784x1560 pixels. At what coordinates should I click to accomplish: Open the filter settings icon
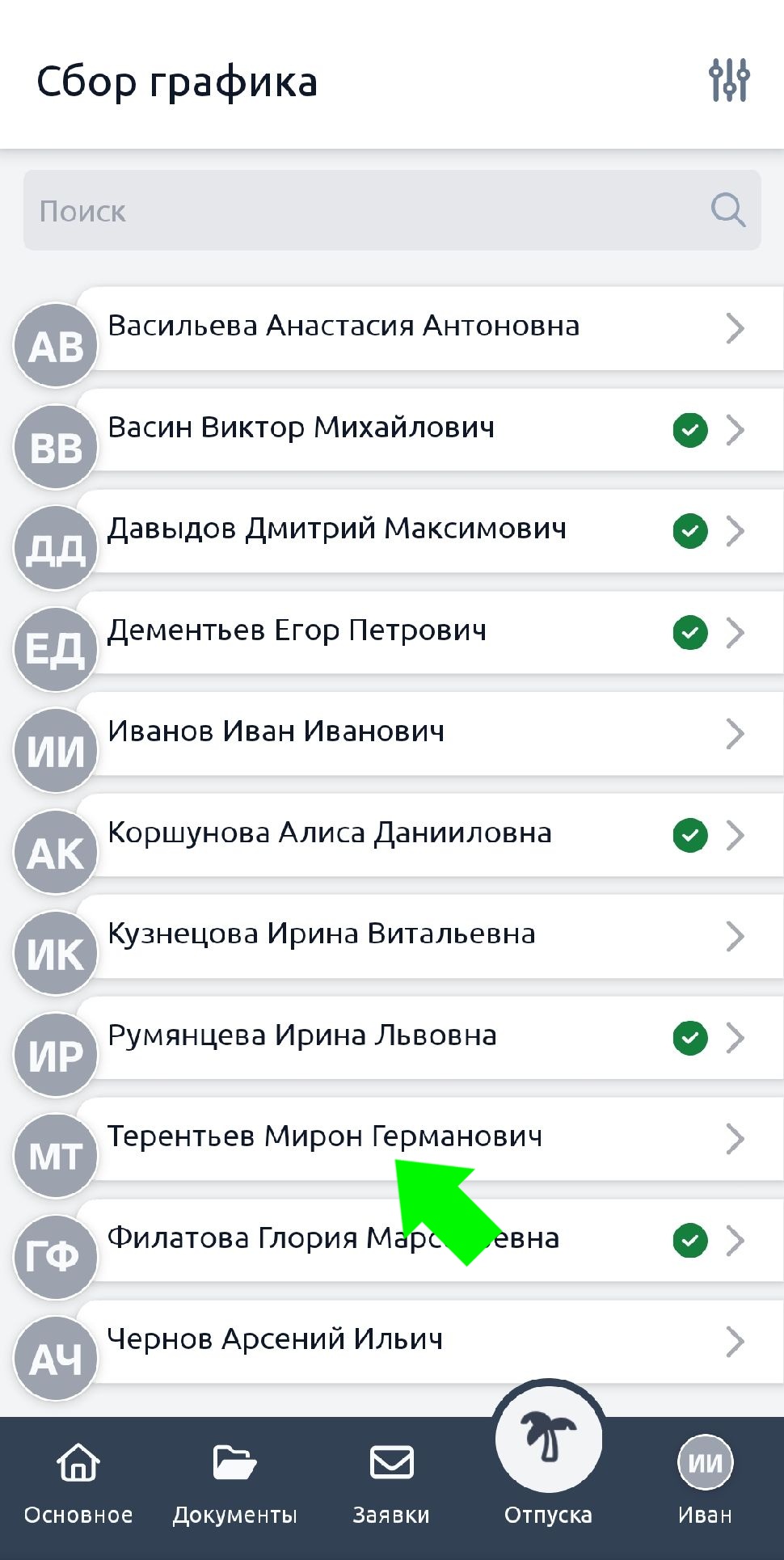[728, 80]
